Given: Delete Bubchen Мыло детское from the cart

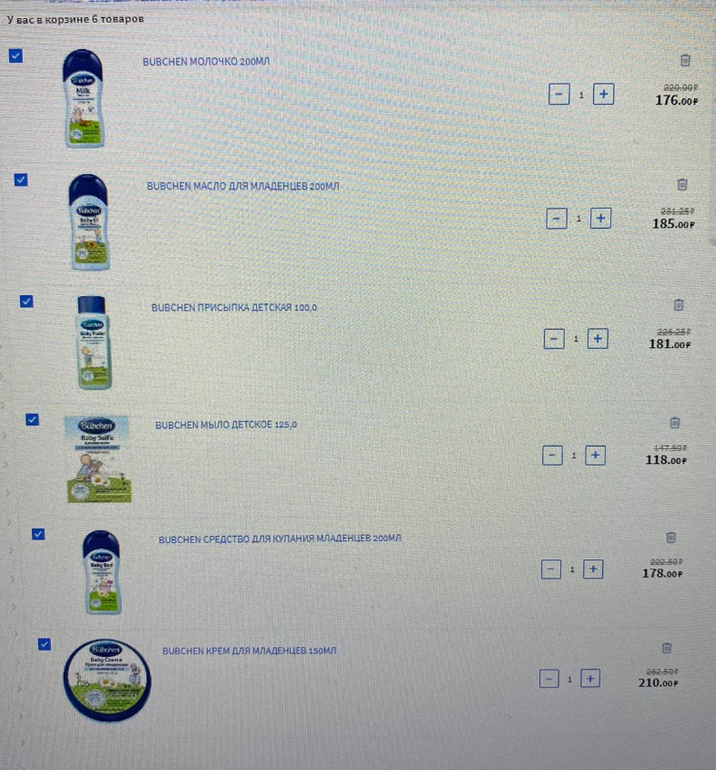Looking at the screenshot, I should 675,423.
